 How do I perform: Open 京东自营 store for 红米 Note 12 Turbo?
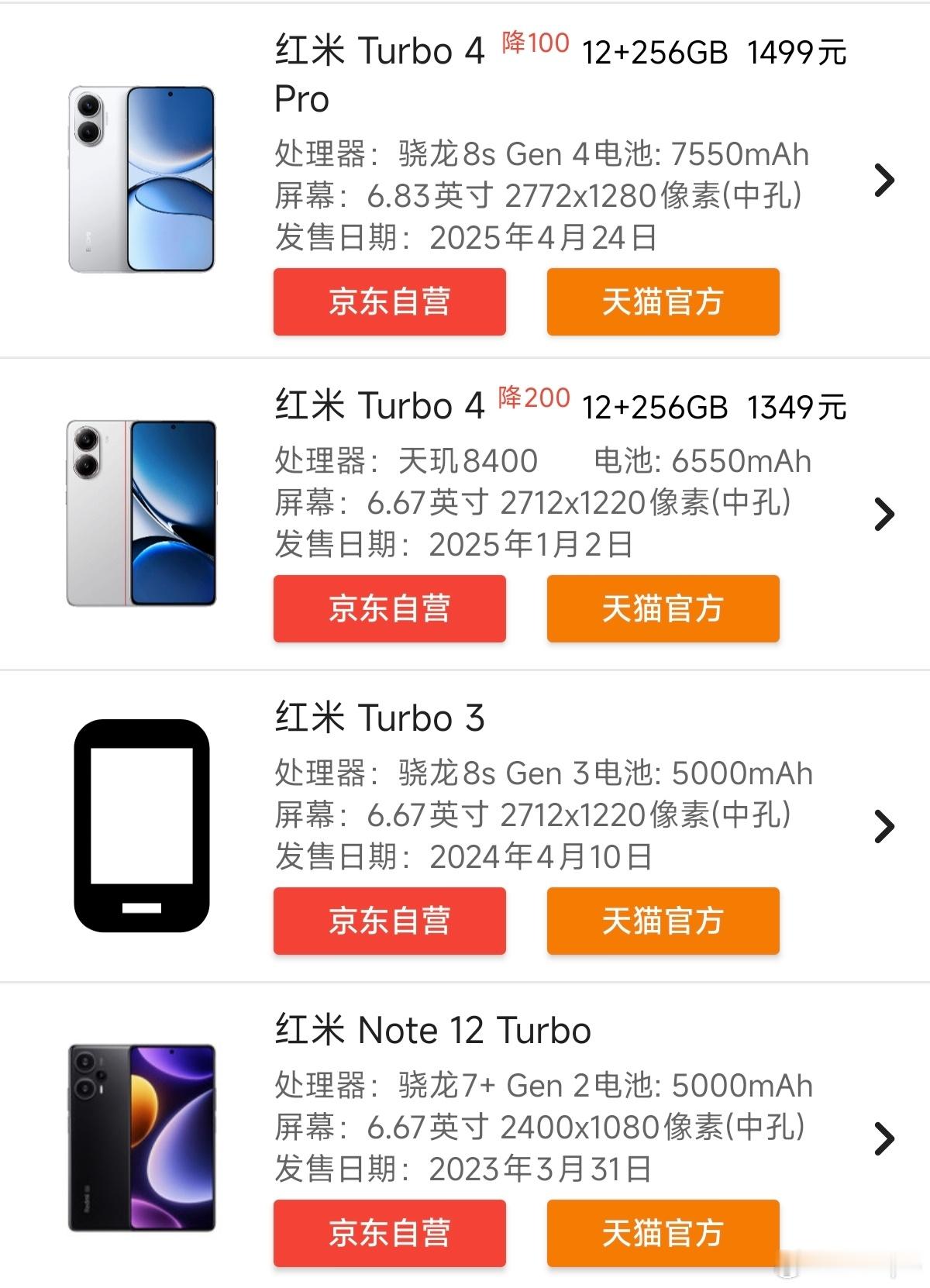coord(389,1234)
